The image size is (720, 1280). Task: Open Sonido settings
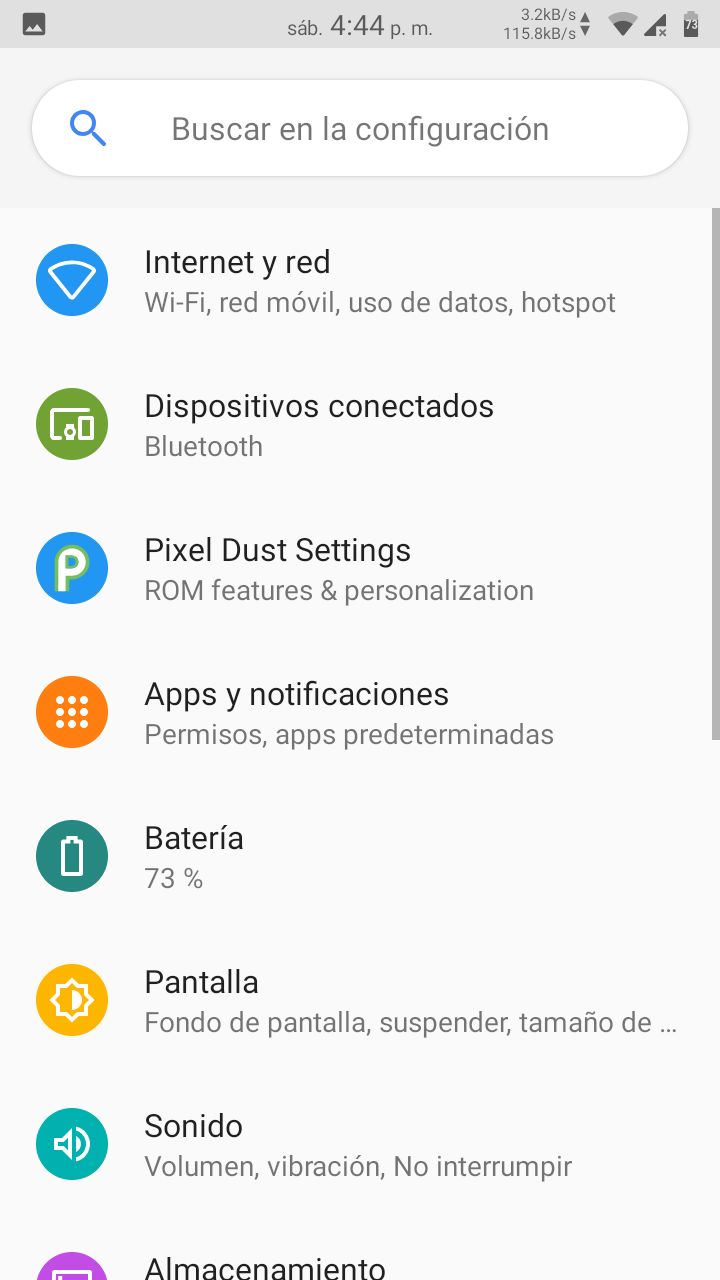tap(360, 1145)
